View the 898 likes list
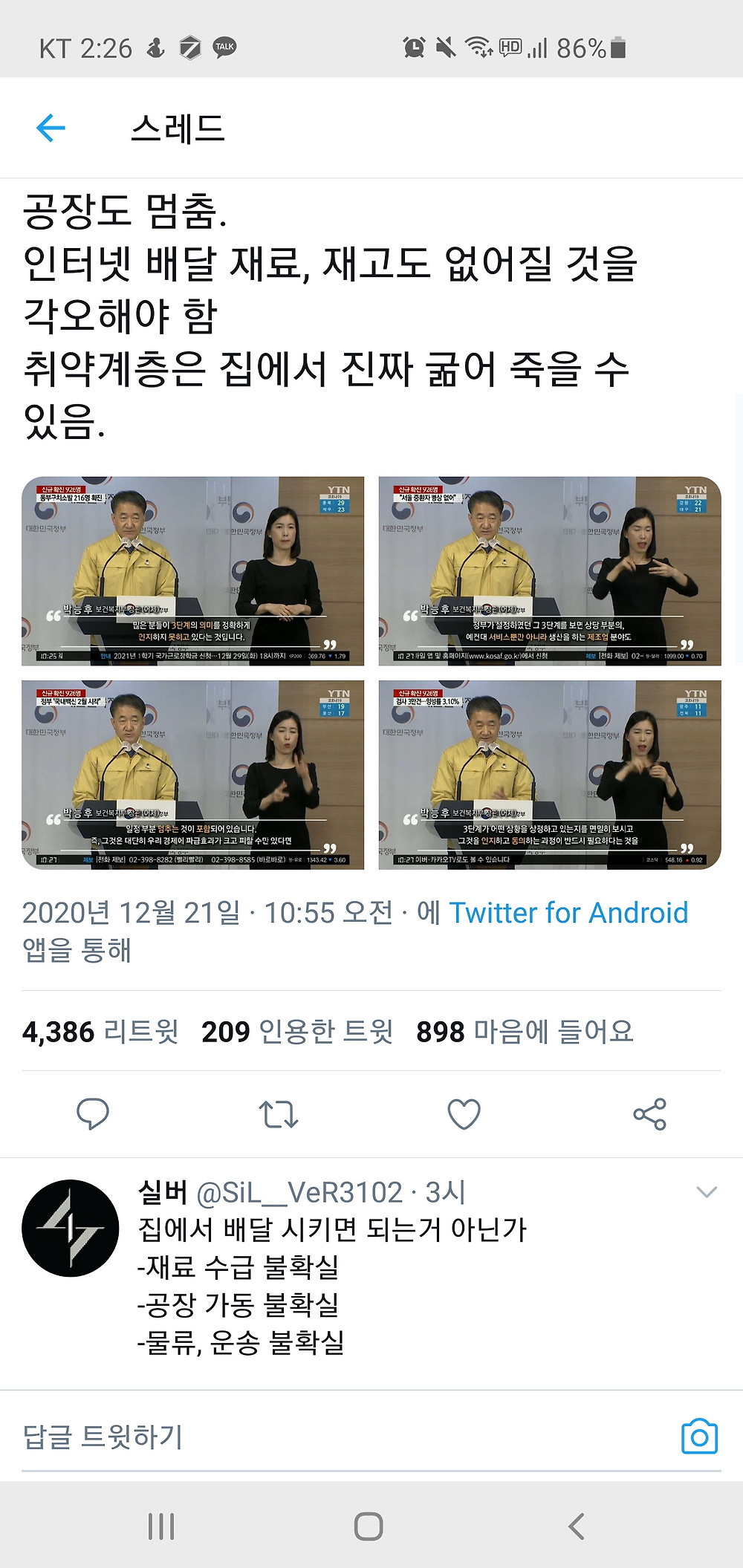The height and width of the screenshot is (1568, 743). [x=525, y=1032]
